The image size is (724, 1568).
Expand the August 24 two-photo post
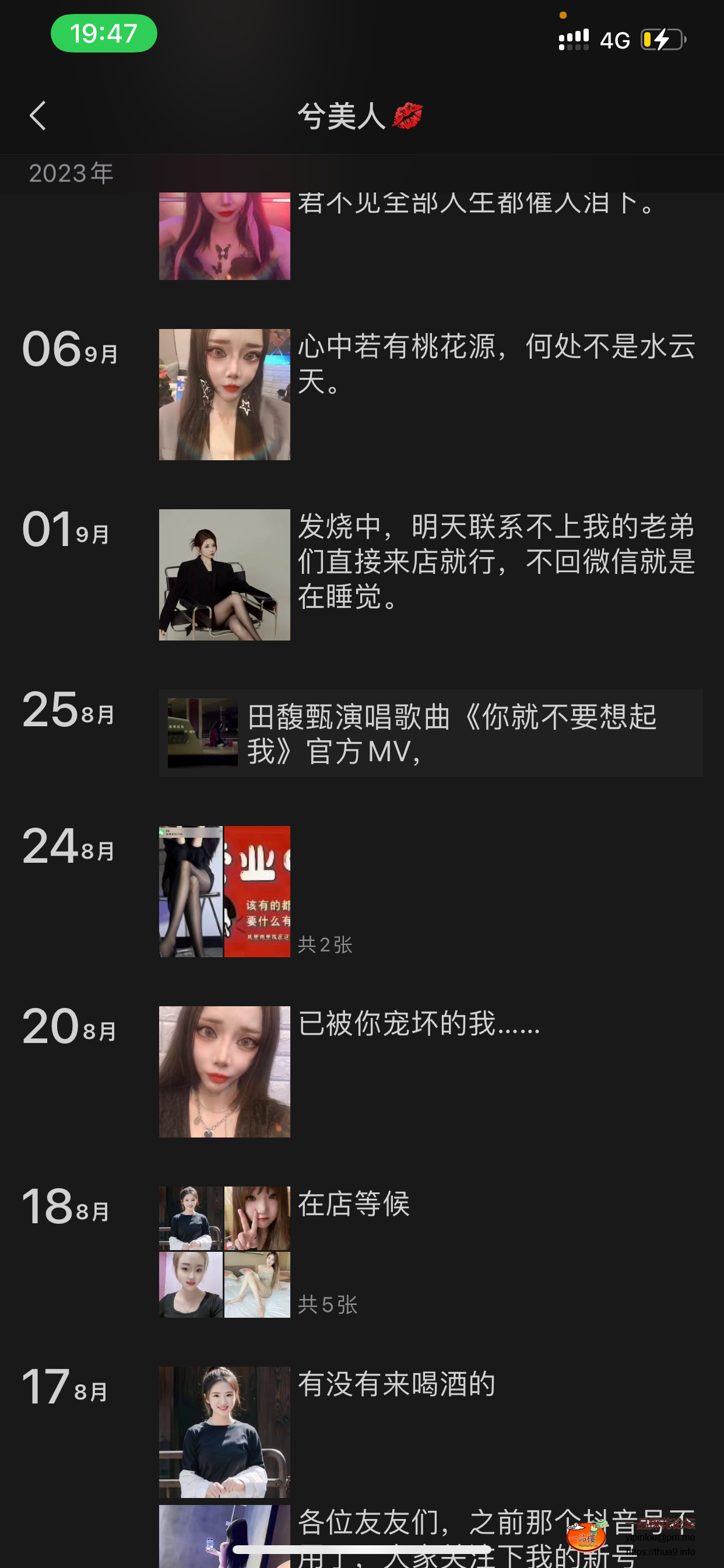(x=224, y=892)
